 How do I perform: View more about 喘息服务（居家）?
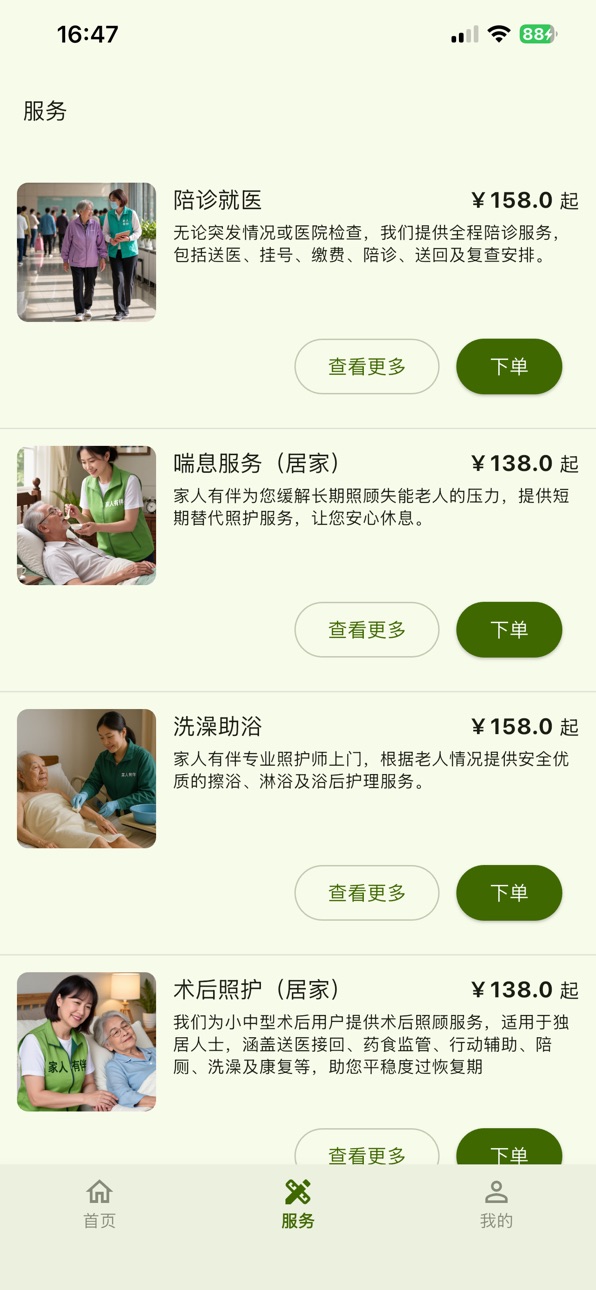tap(367, 629)
